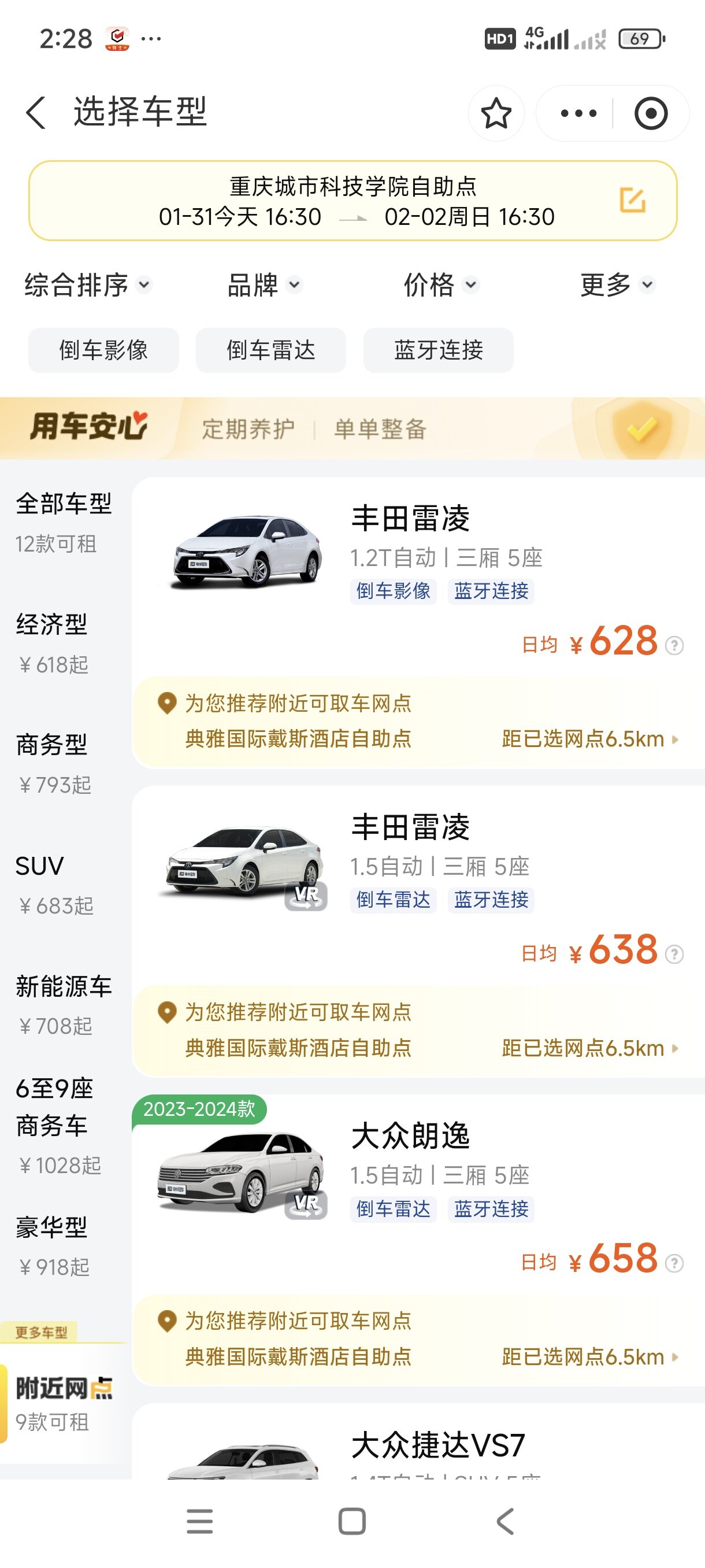The width and height of the screenshot is (705, 1568).
Task: Open the three-dot more menu
Action: 578,113
